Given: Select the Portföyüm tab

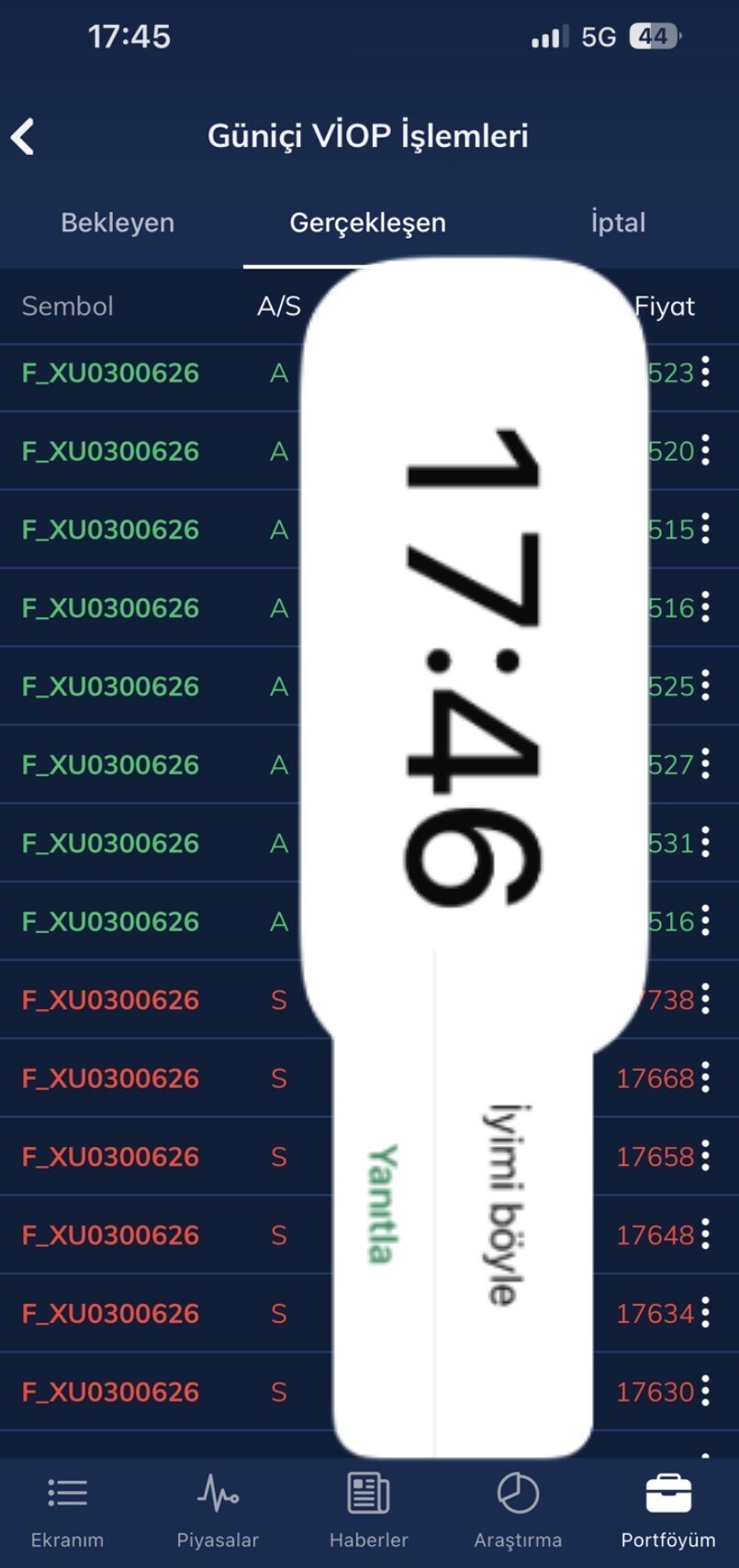Looking at the screenshot, I should [667, 1511].
